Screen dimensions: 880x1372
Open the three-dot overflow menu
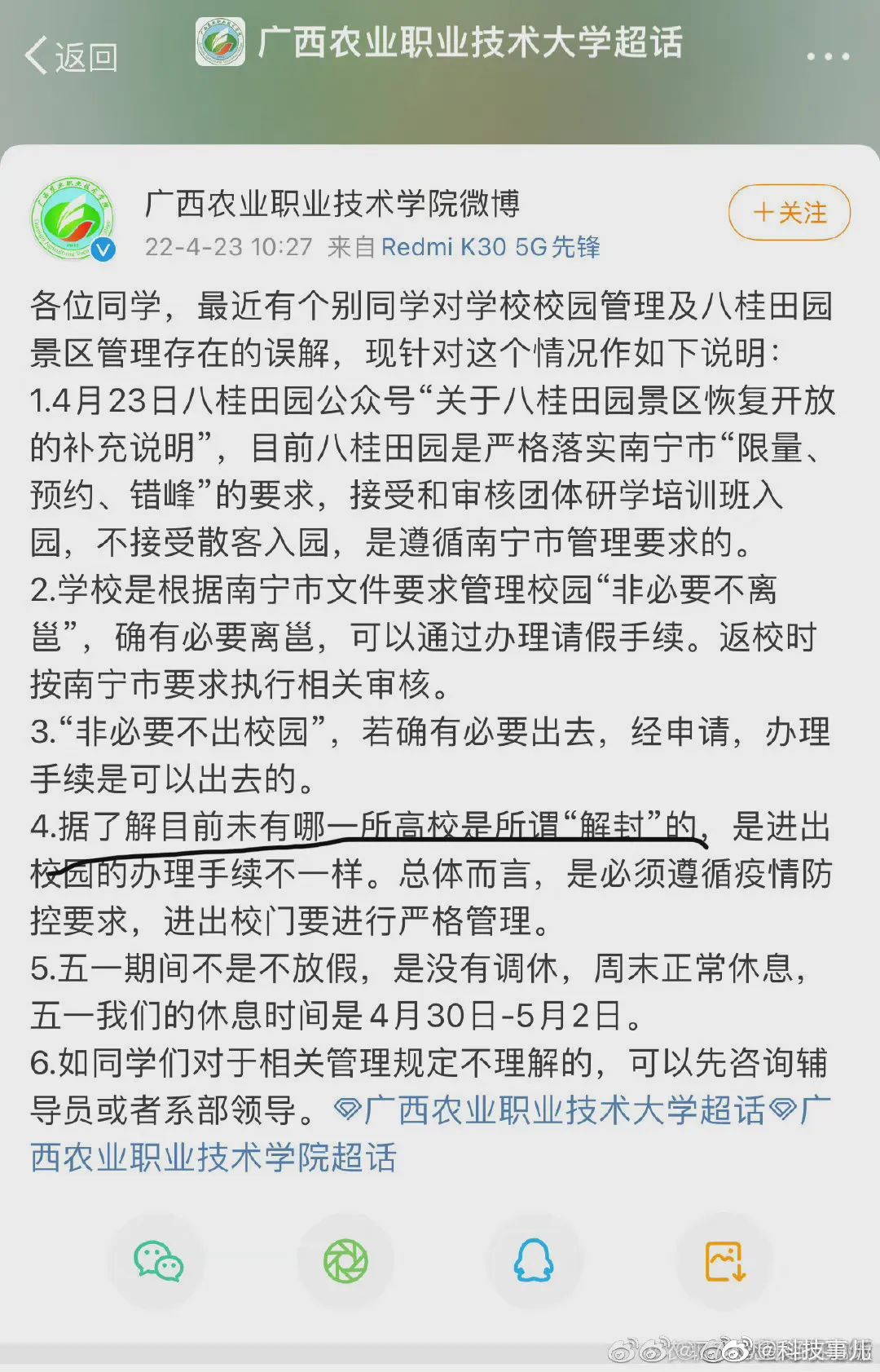827,57
